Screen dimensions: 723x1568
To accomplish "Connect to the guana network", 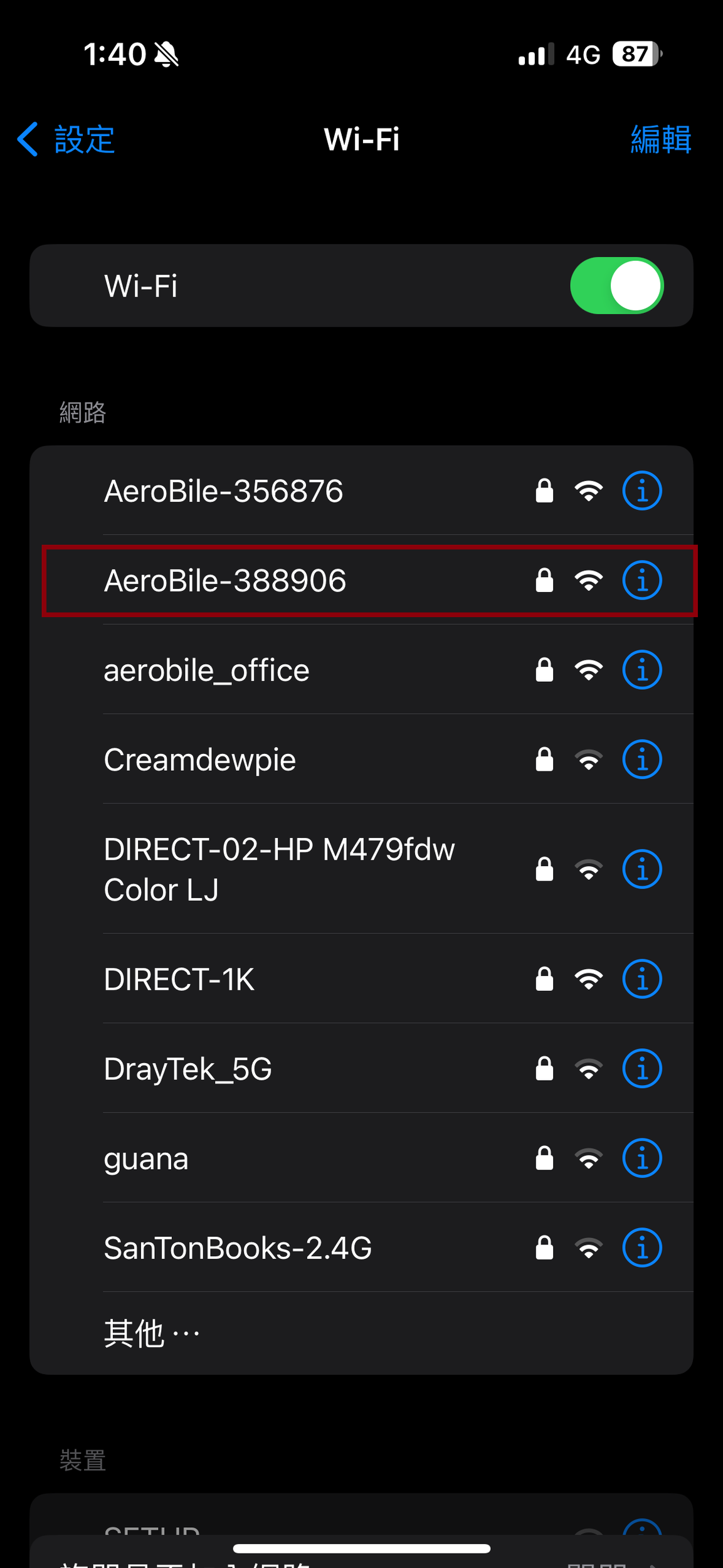I will pyautogui.click(x=146, y=1159).
